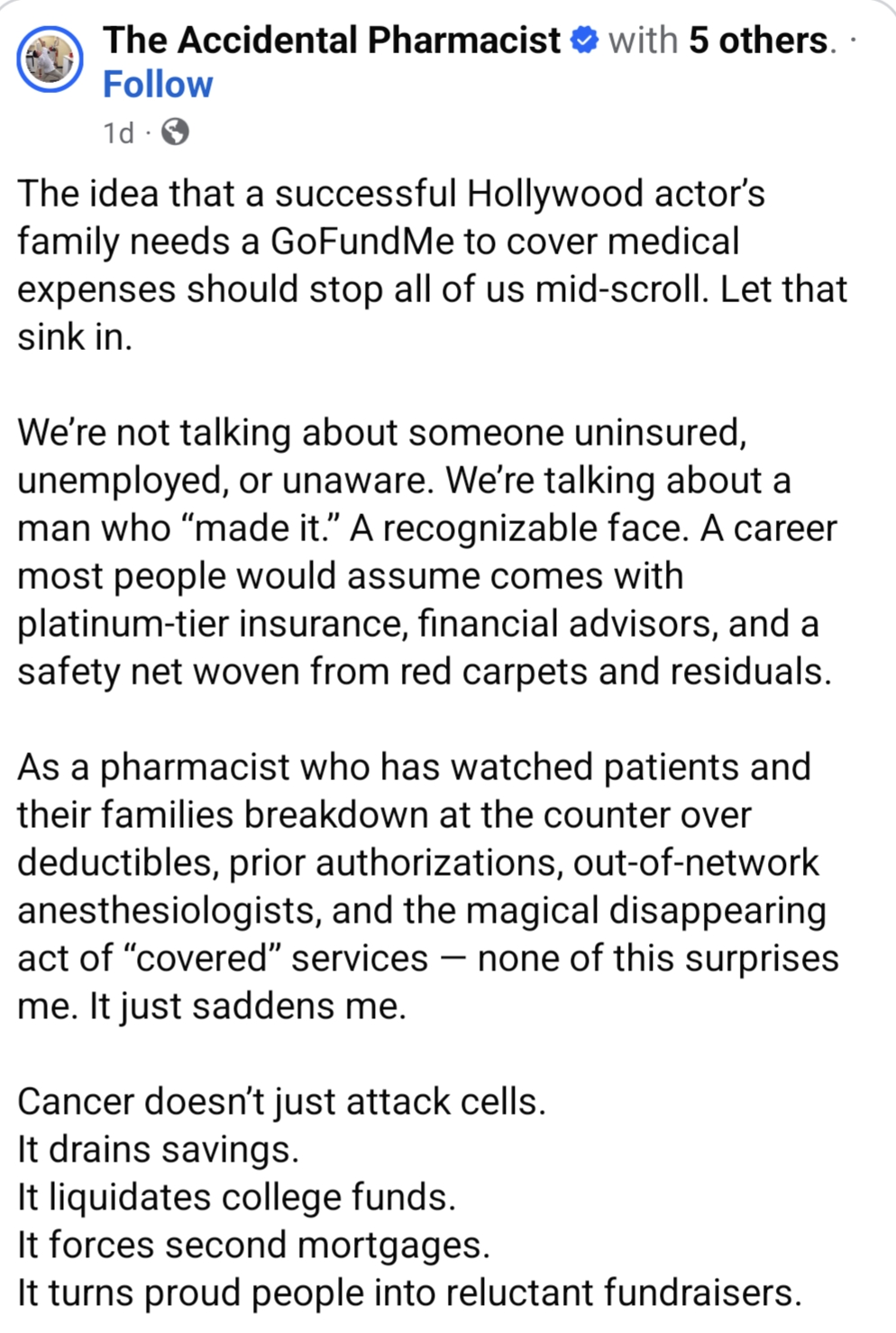This screenshot has width=896, height=1333.
Task: View the 5 others tagged
Action: 757,41
